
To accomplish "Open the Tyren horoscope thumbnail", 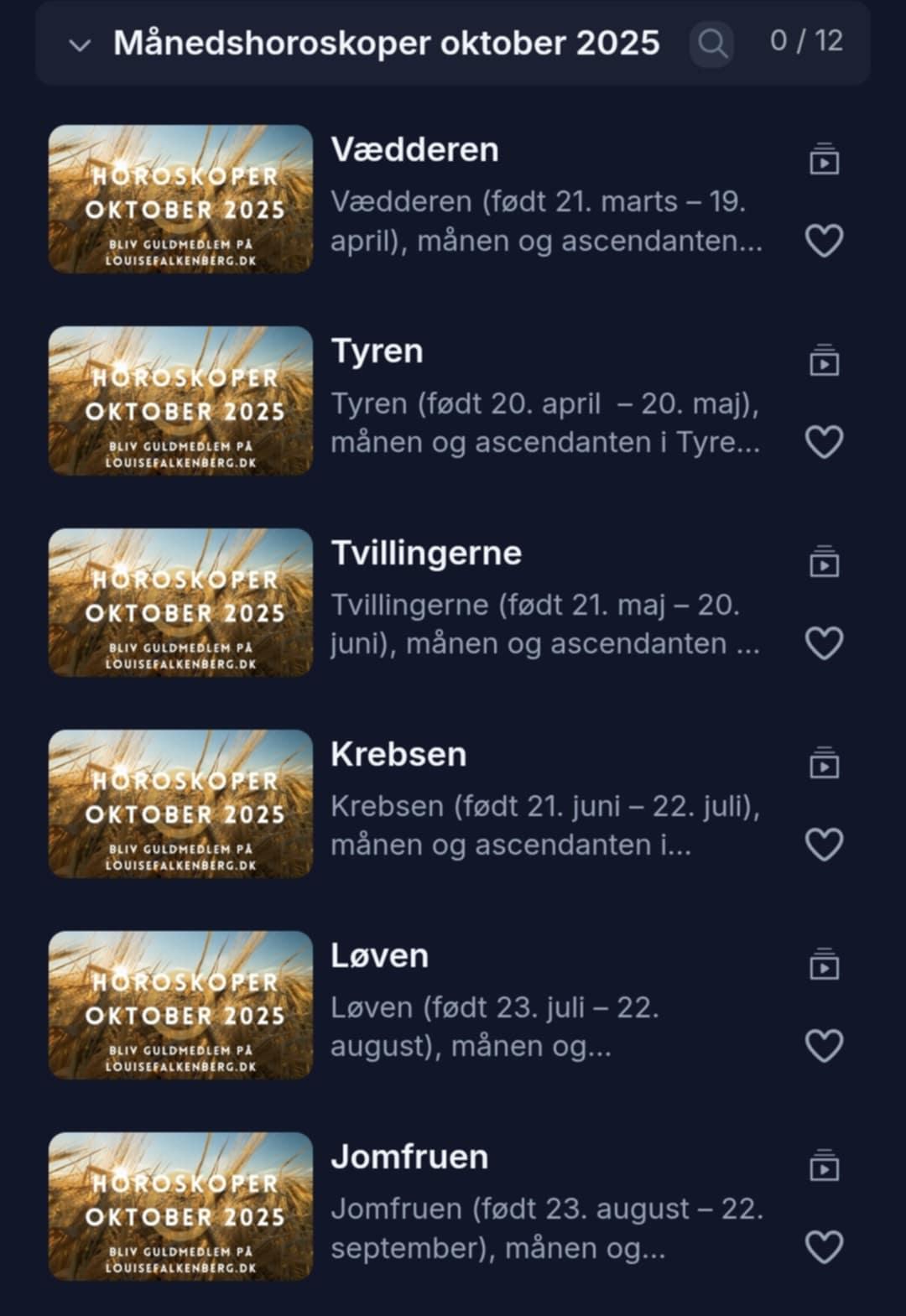I will (180, 400).
